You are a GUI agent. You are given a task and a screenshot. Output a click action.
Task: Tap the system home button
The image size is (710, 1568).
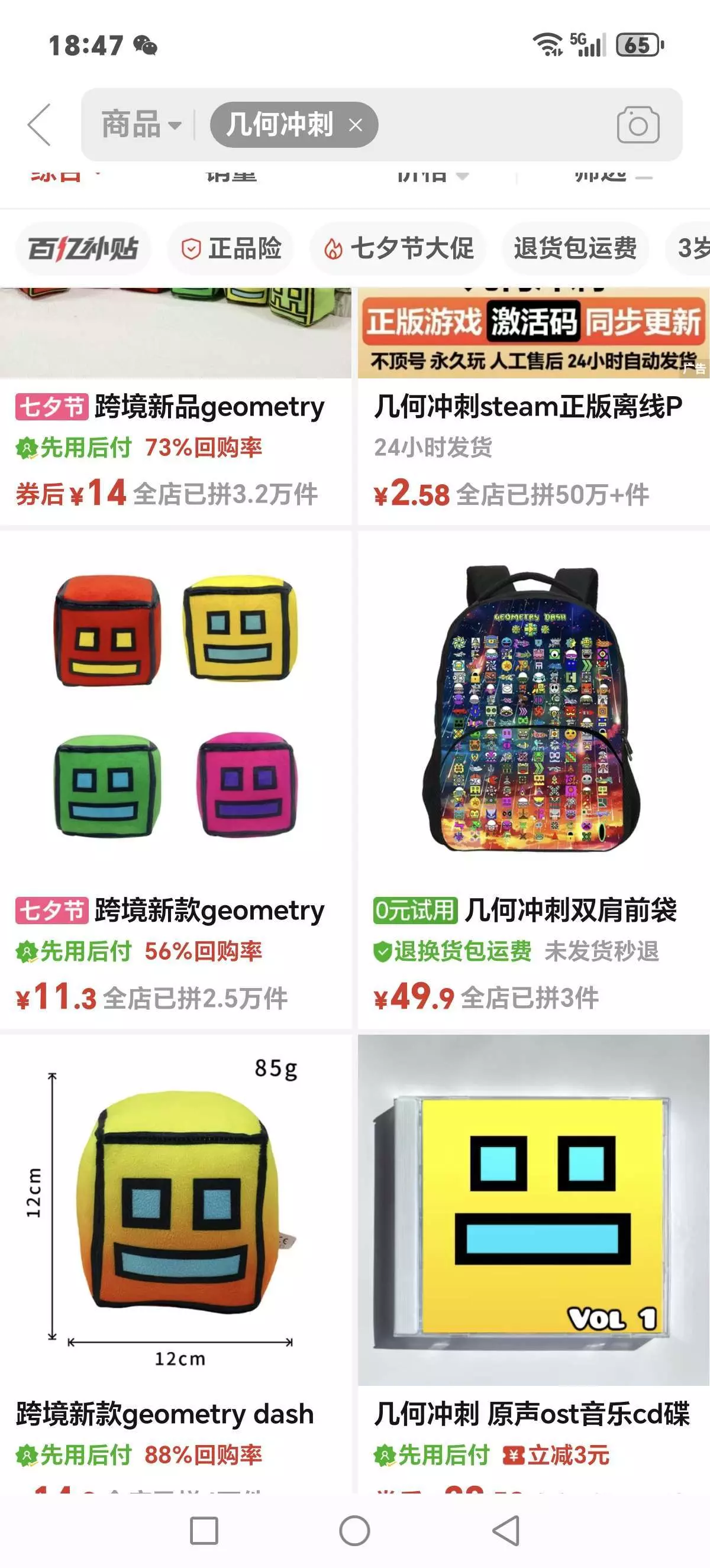click(354, 1531)
